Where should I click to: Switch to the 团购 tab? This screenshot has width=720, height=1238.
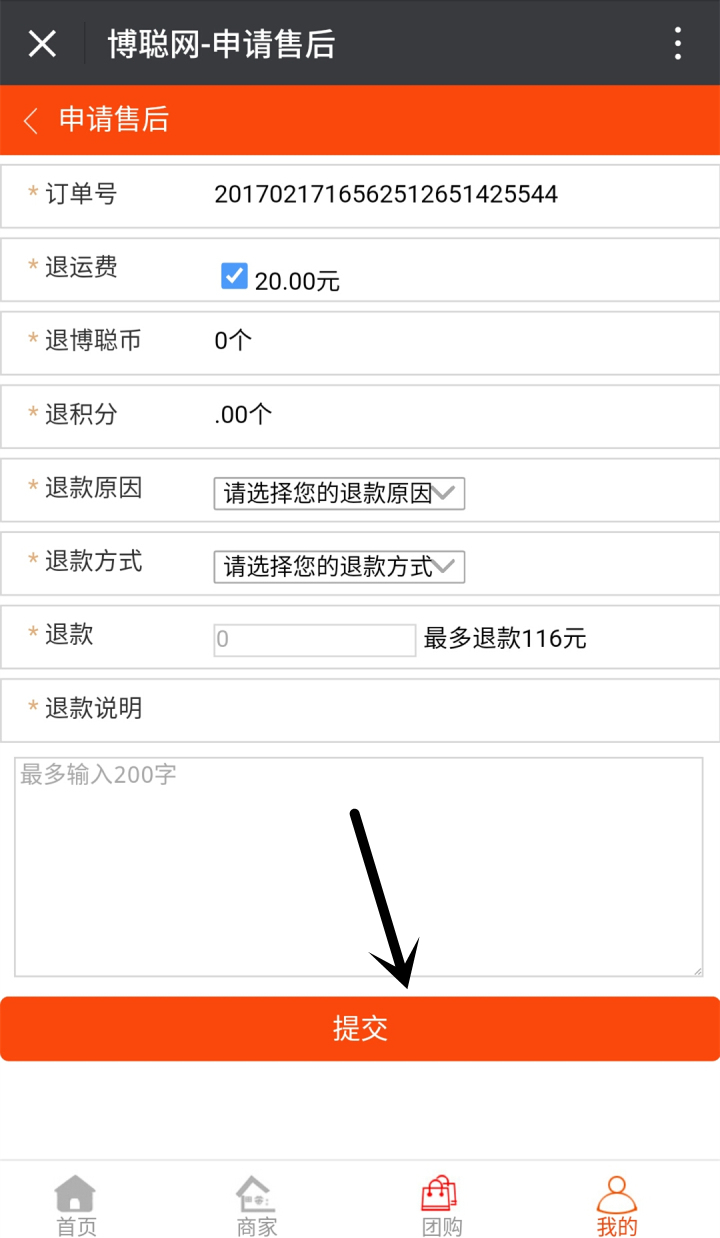[x=441, y=1206]
